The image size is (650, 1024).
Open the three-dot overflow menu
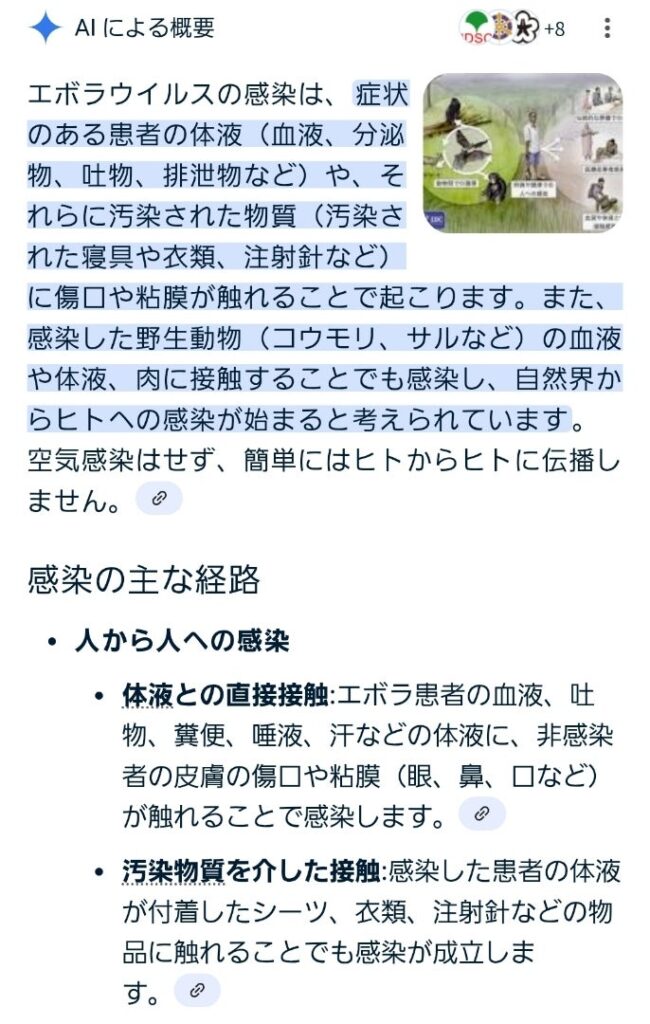click(x=607, y=29)
